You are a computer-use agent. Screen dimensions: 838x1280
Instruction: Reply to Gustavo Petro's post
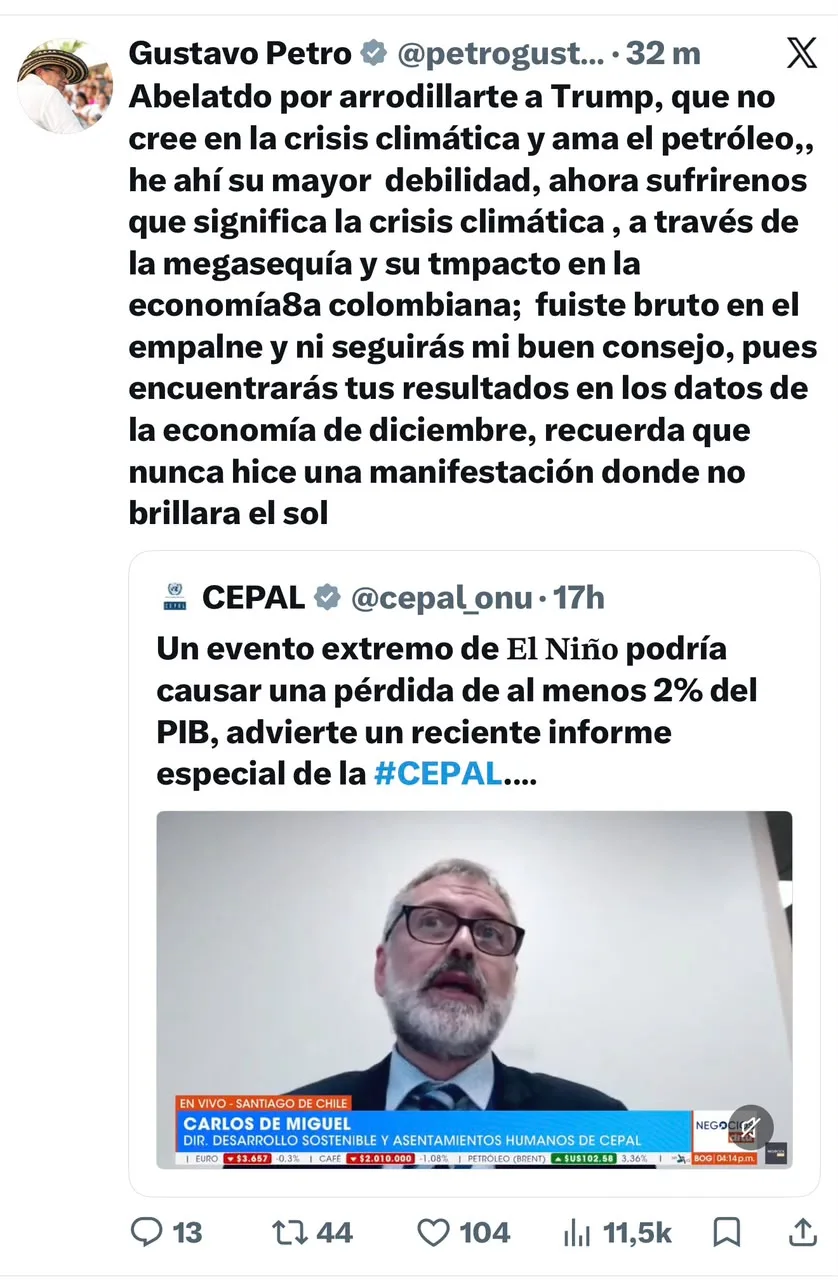[x=167, y=1233]
